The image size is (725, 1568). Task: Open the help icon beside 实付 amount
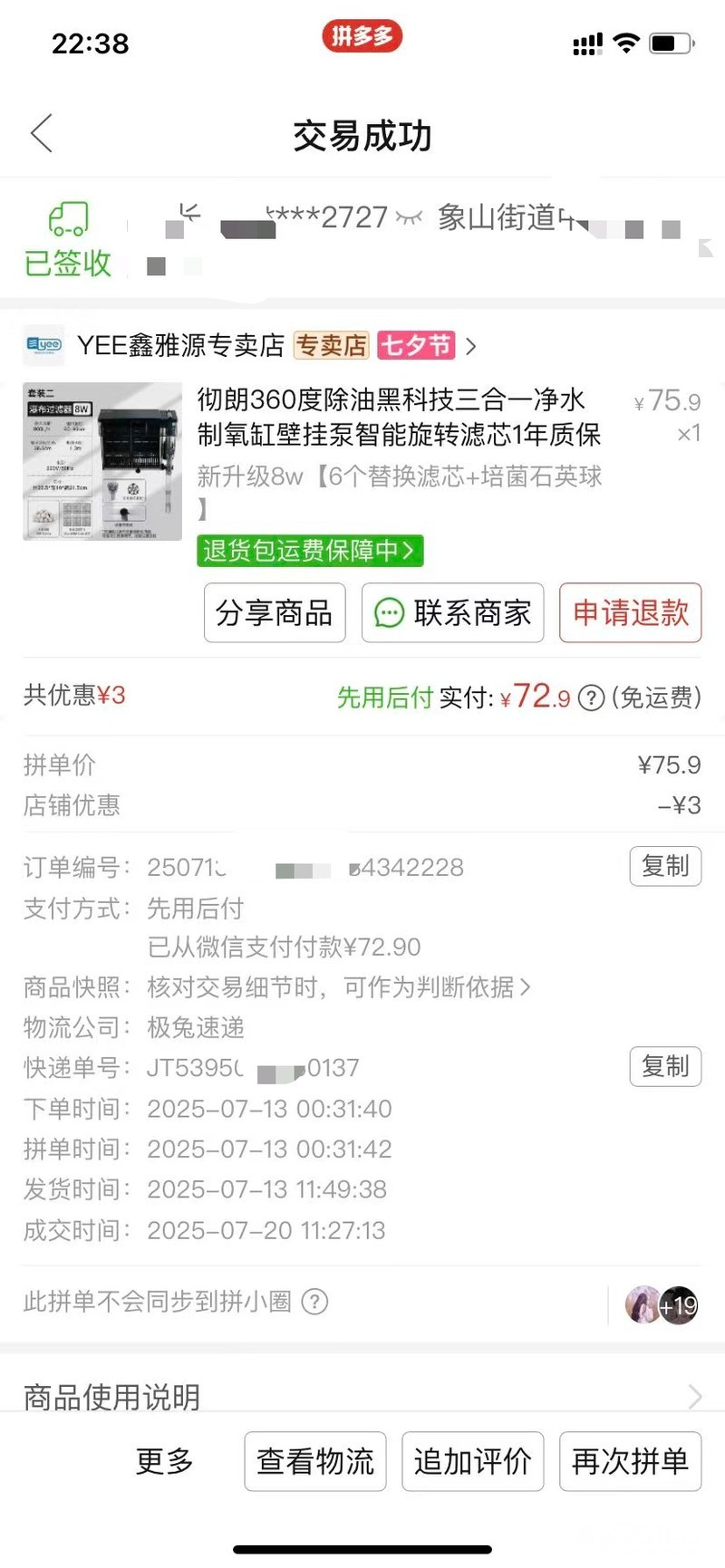(x=591, y=697)
